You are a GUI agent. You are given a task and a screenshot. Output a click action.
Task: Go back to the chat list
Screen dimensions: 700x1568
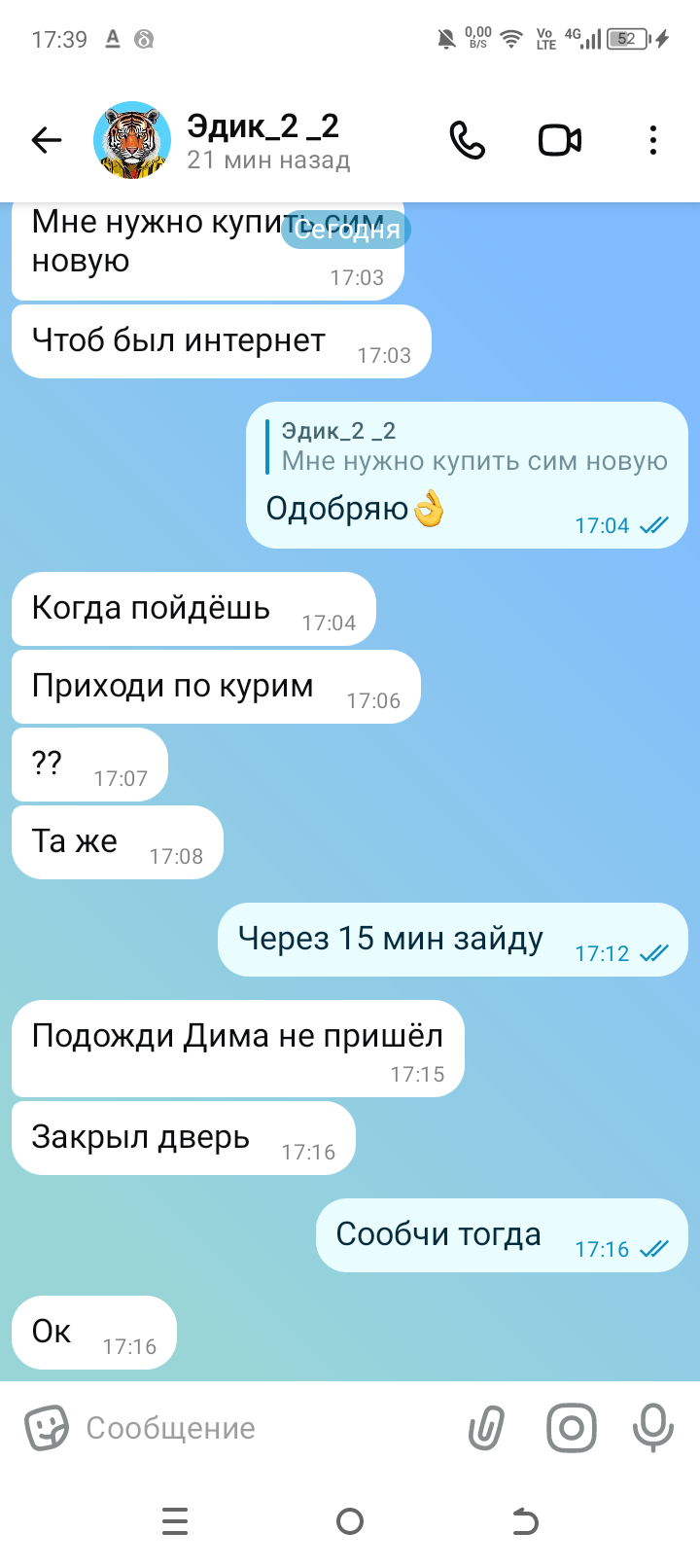46,141
